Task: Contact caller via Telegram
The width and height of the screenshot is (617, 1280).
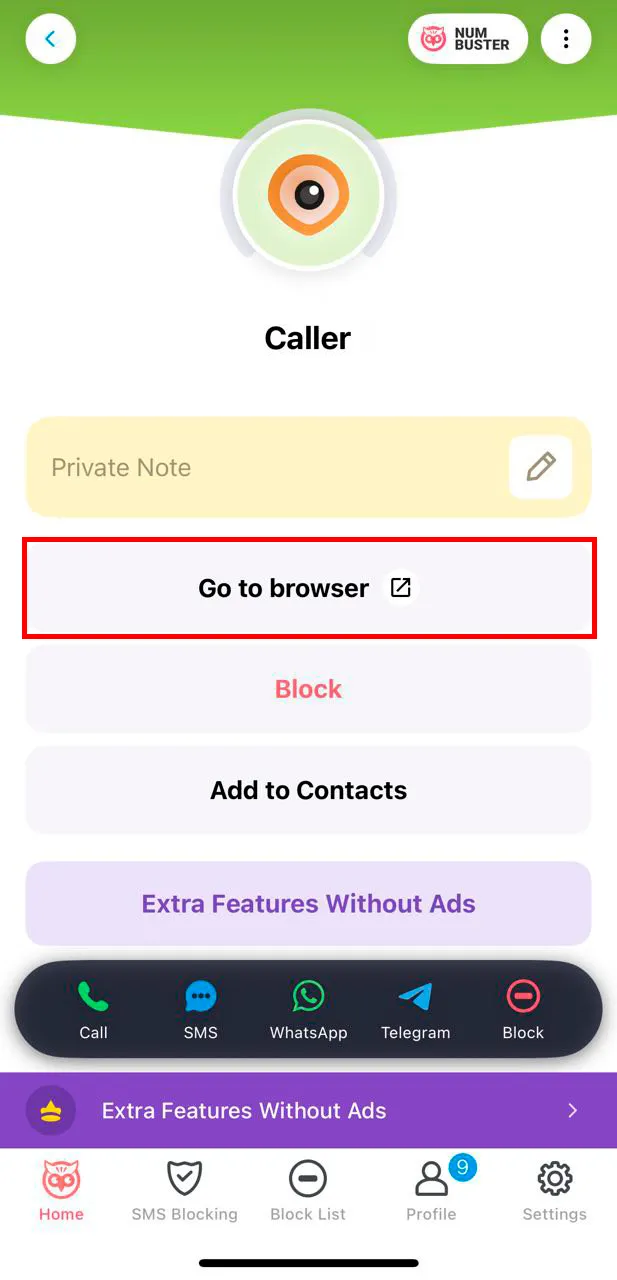Action: click(415, 1010)
